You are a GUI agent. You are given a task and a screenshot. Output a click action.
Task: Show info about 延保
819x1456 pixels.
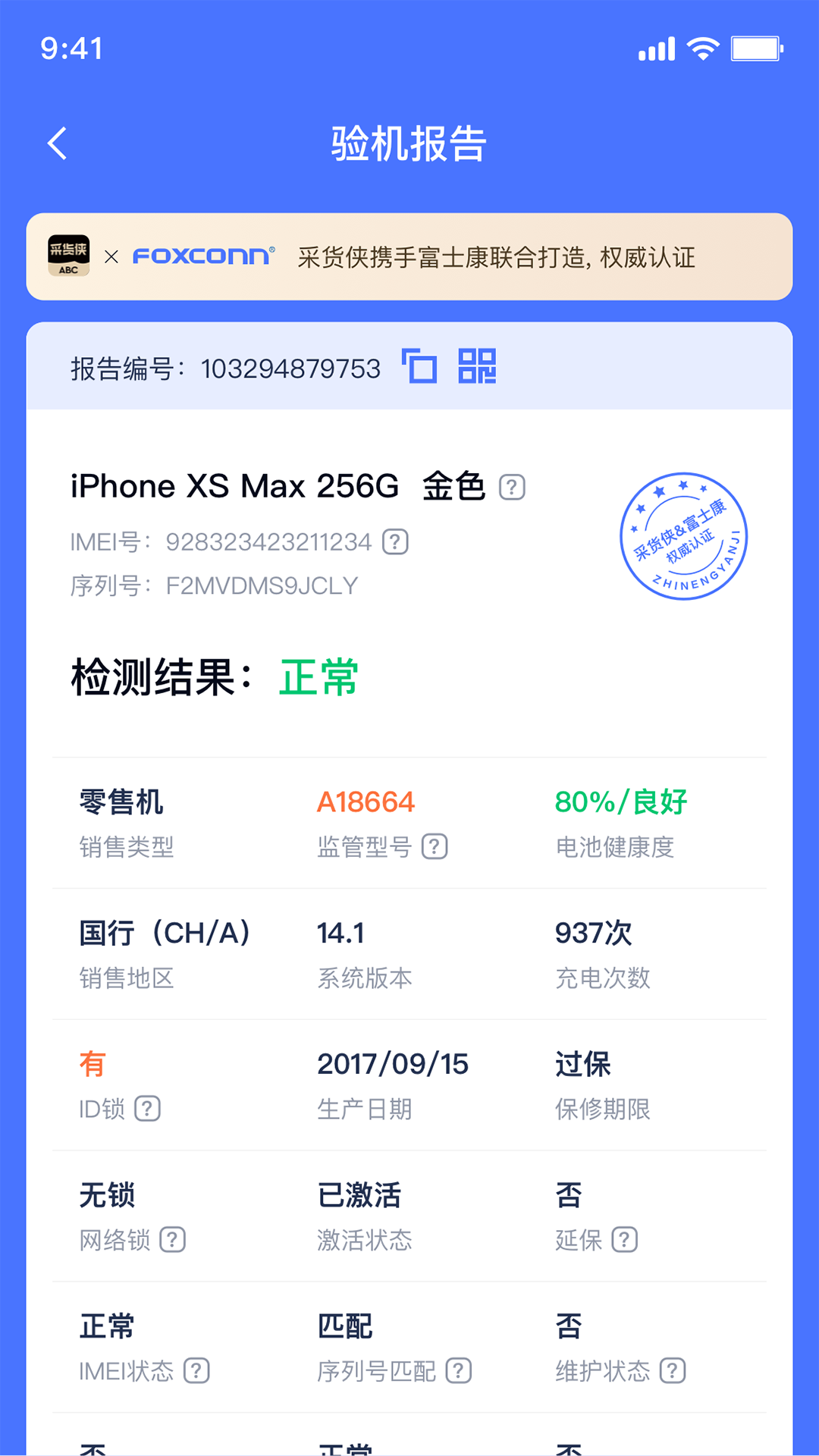624,1240
